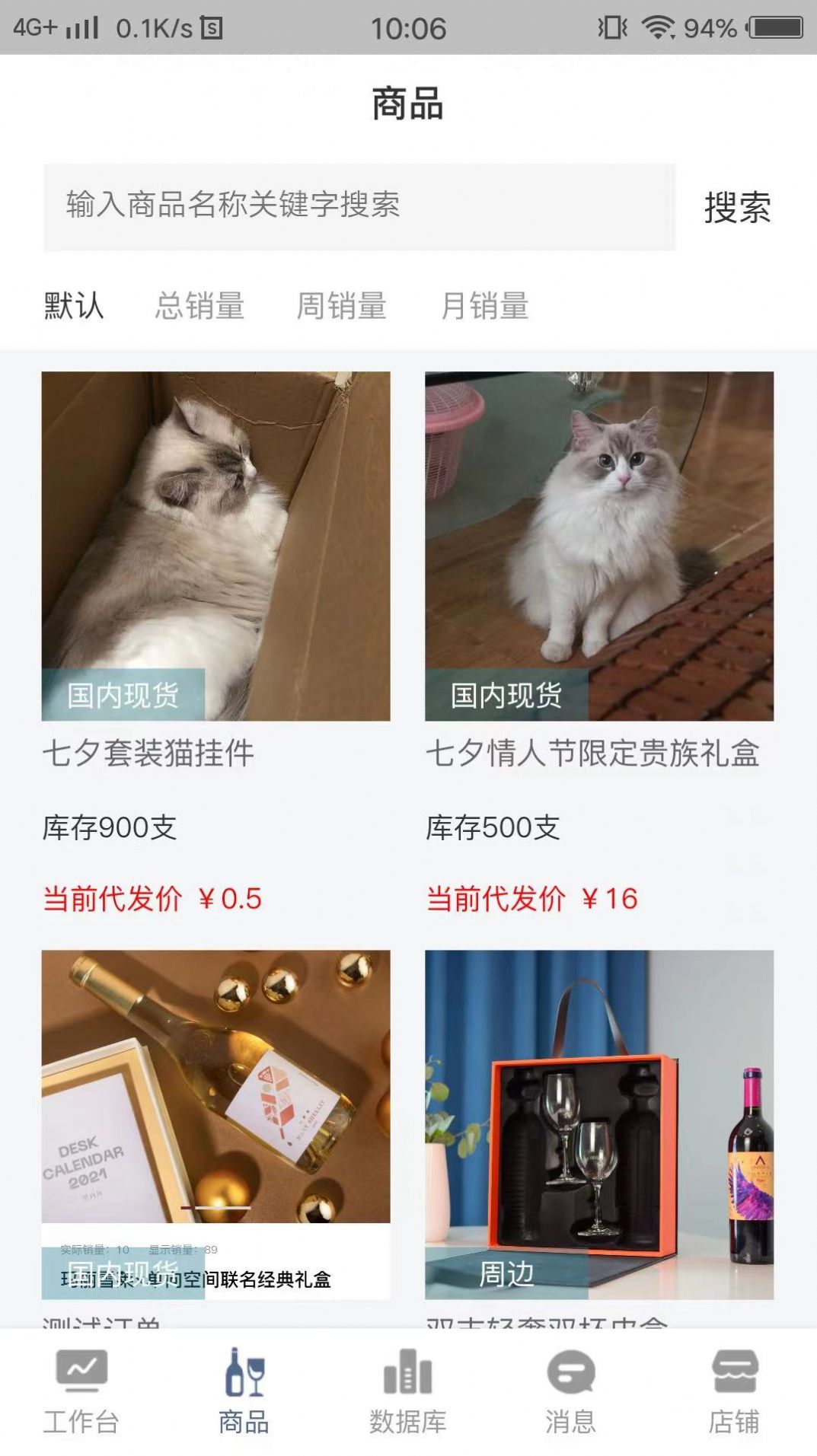This screenshot has width=817, height=1456.
Task: Switch to the 数据库 tab
Action: [x=407, y=1391]
